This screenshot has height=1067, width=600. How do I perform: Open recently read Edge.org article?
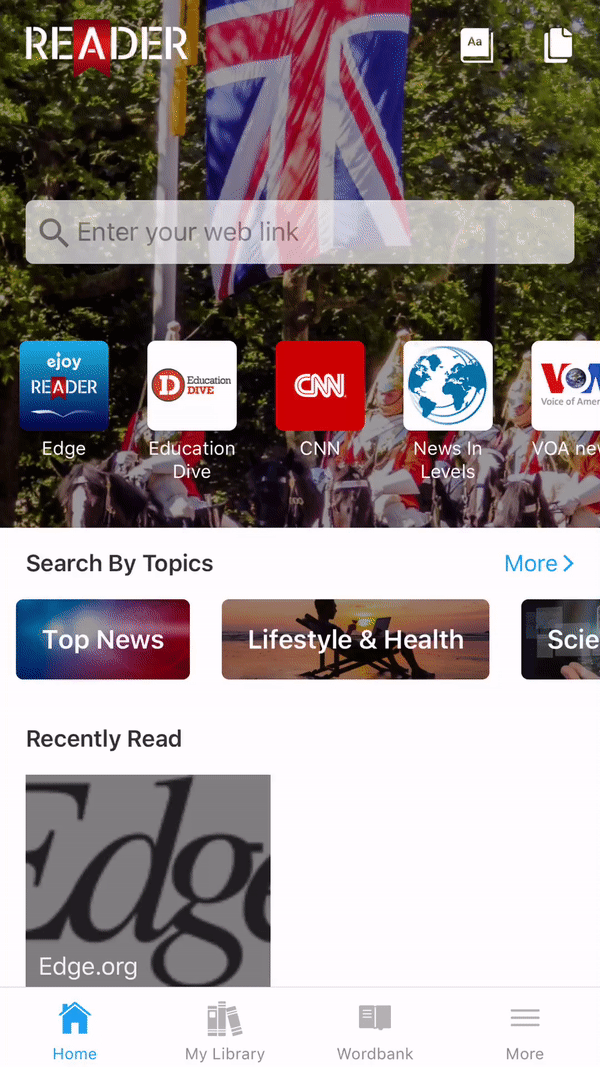tap(148, 880)
